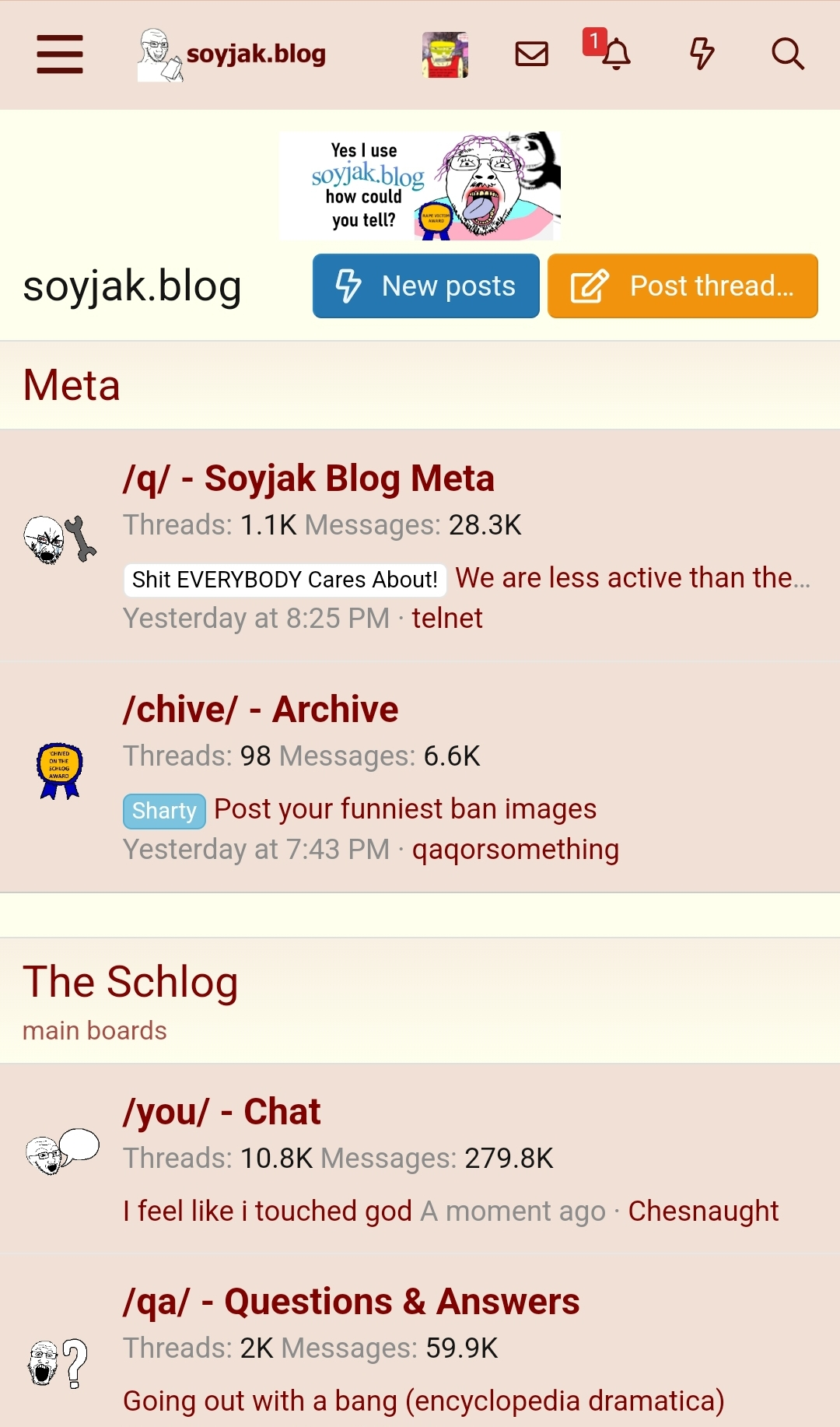Tap the blue New posts button
840x1427 pixels.
(426, 286)
